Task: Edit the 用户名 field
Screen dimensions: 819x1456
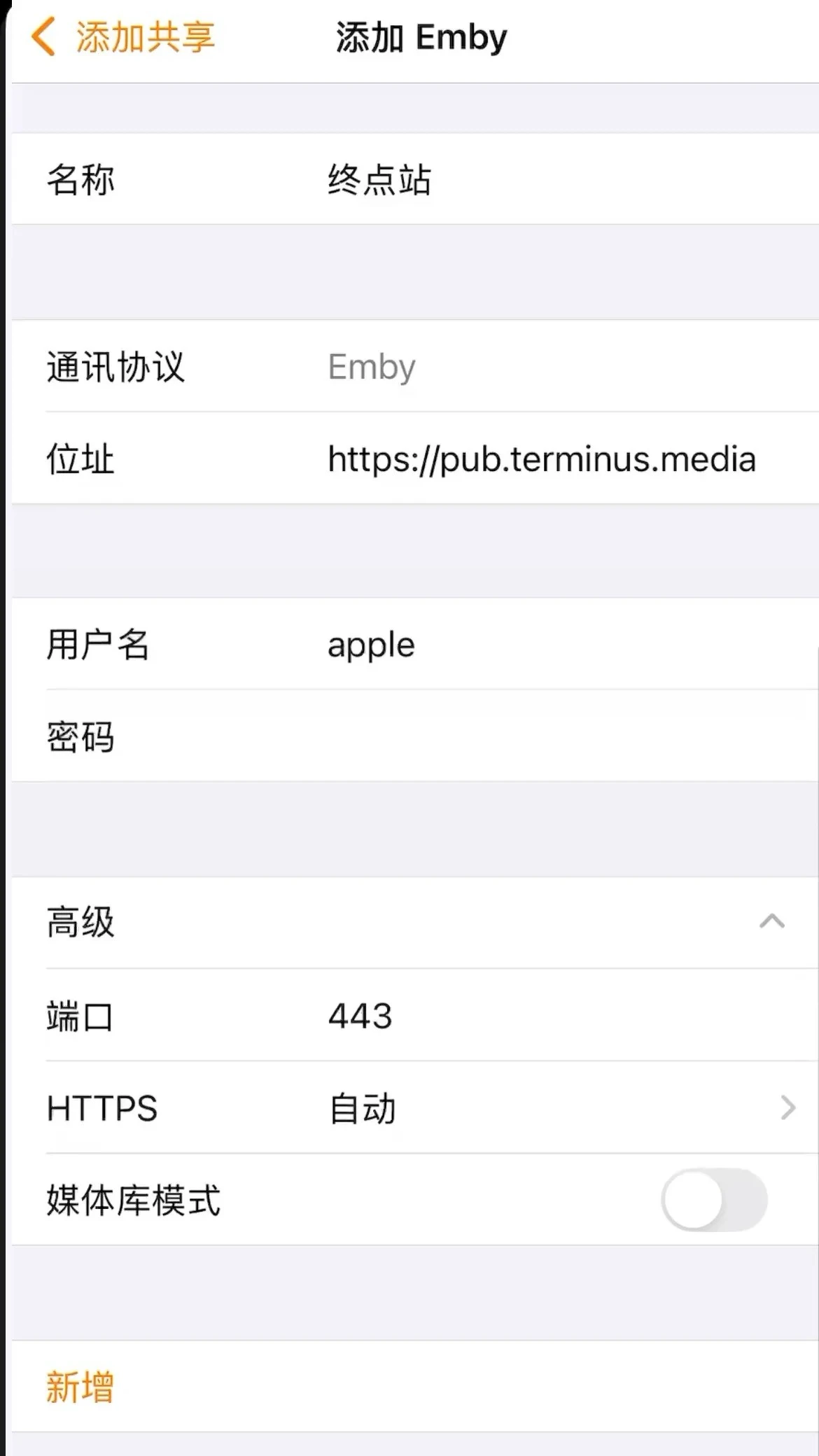Action: [x=546, y=645]
